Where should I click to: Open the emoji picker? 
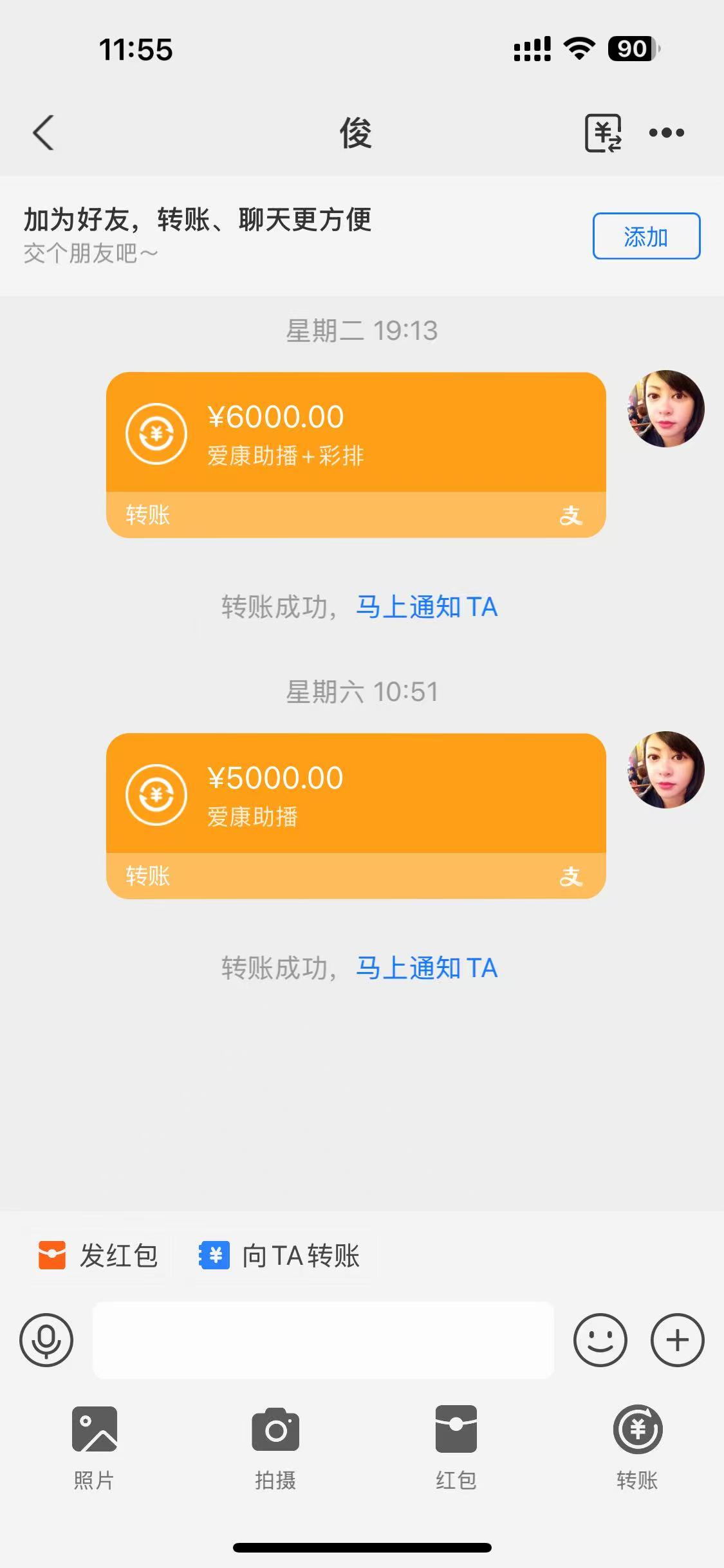click(x=600, y=1339)
